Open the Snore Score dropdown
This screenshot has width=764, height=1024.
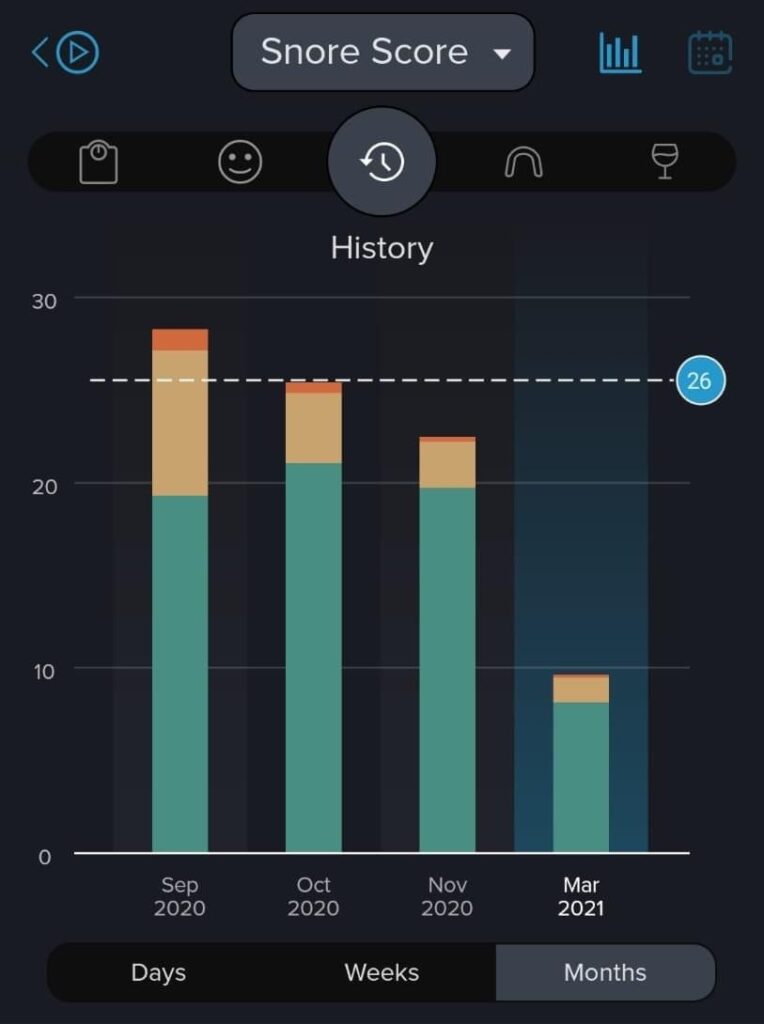tap(383, 52)
